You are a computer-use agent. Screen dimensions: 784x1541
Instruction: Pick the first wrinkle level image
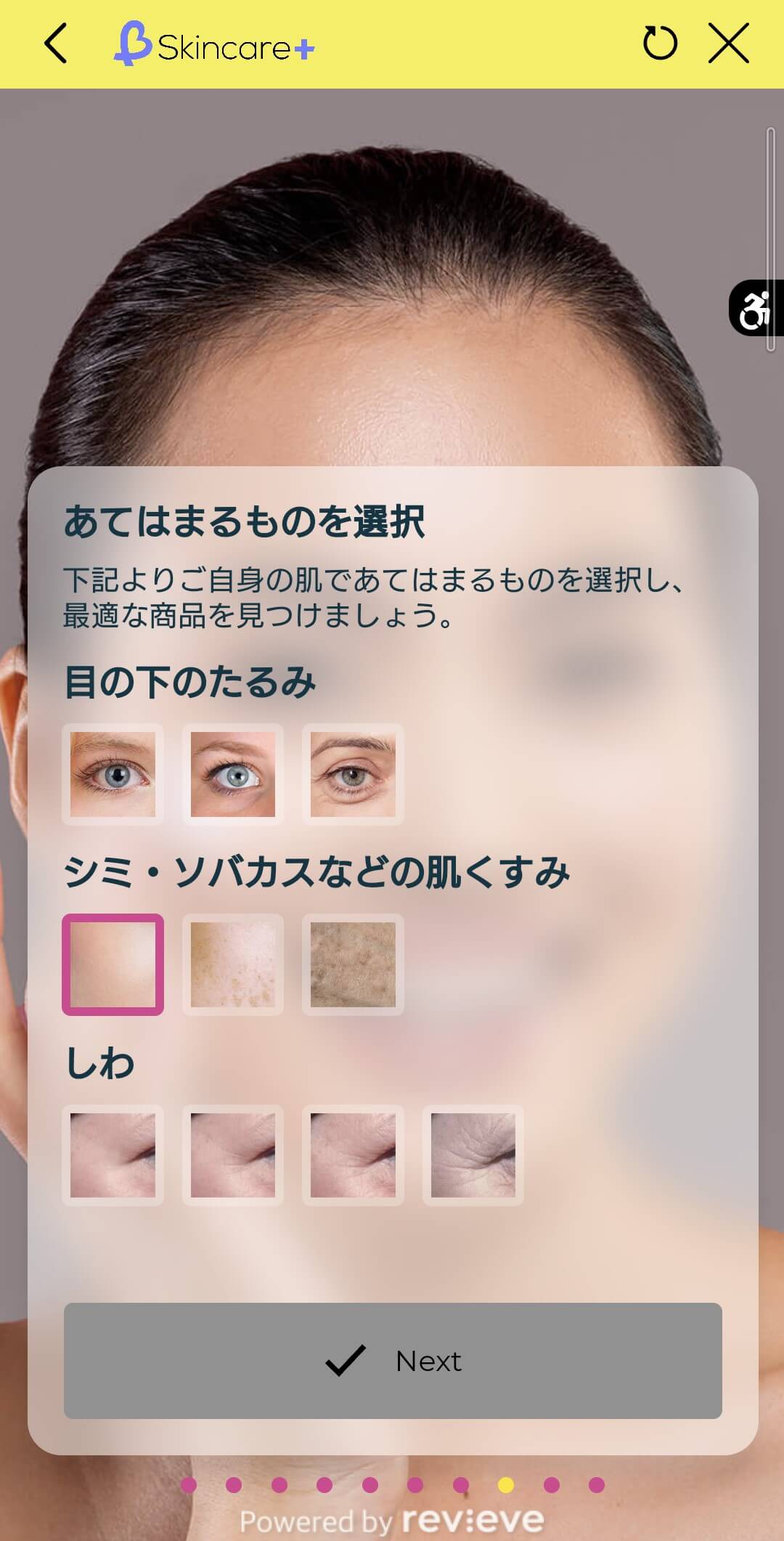[x=113, y=1155]
